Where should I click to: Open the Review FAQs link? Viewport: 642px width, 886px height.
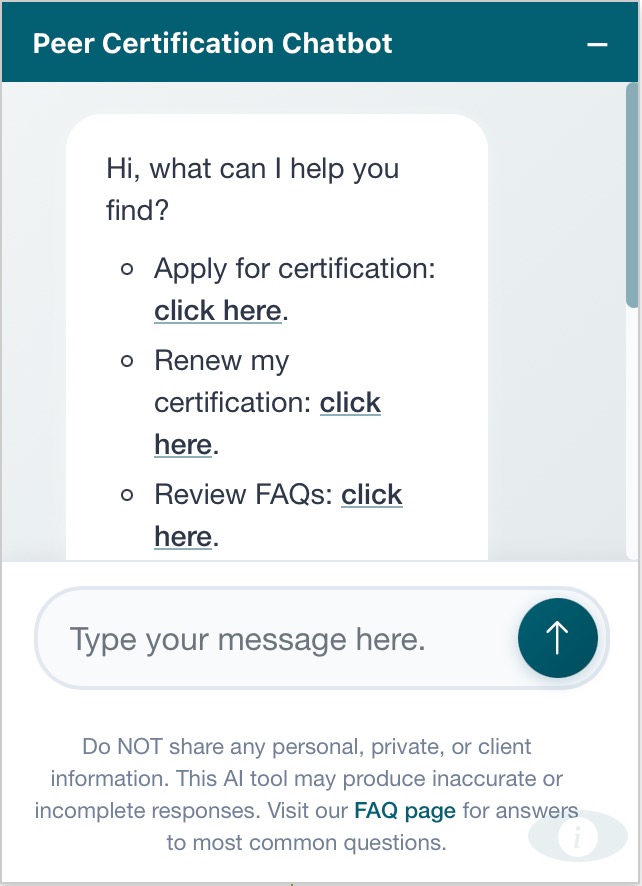[371, 495]
